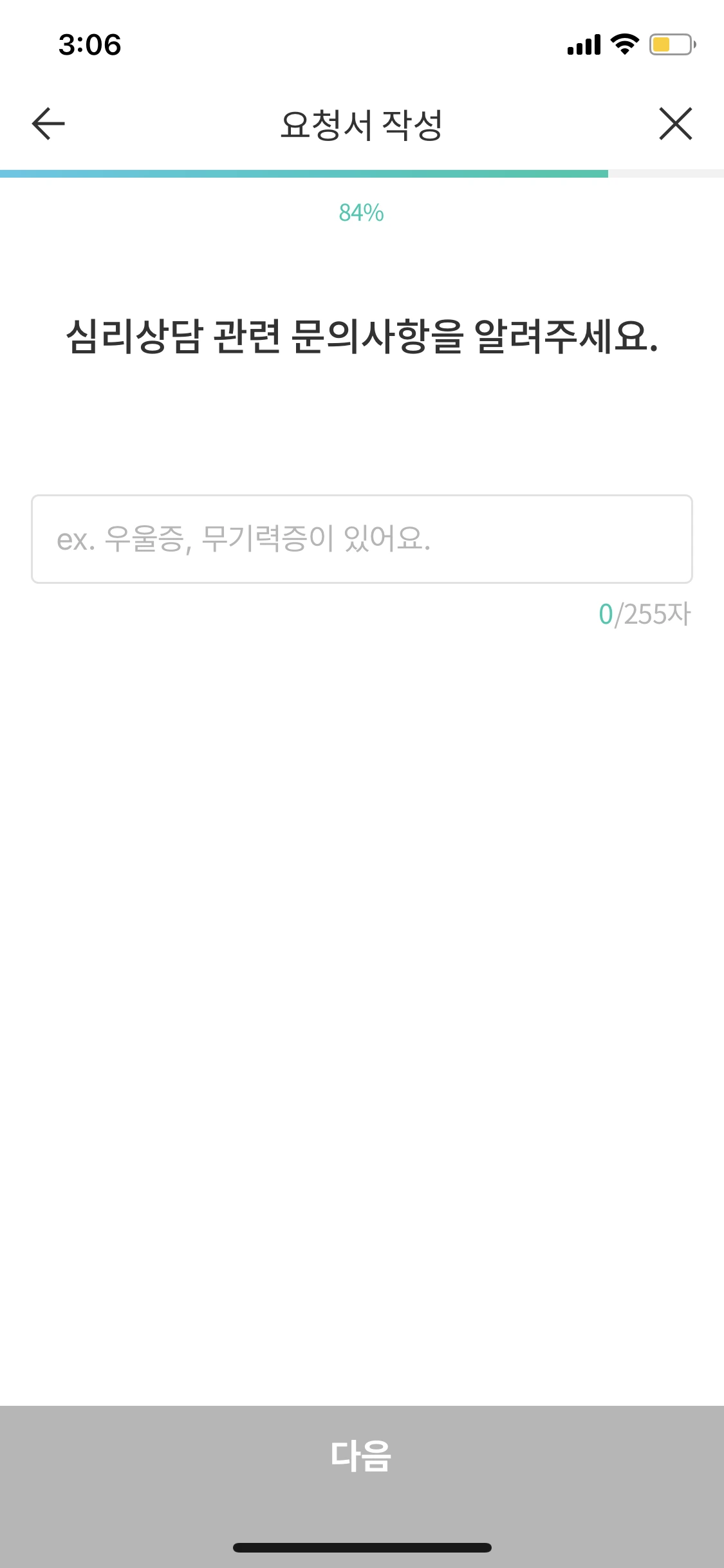Select the 요청서 작성 title text
The width and height of the screenshot is (724, 1568).
coord(362,122)
